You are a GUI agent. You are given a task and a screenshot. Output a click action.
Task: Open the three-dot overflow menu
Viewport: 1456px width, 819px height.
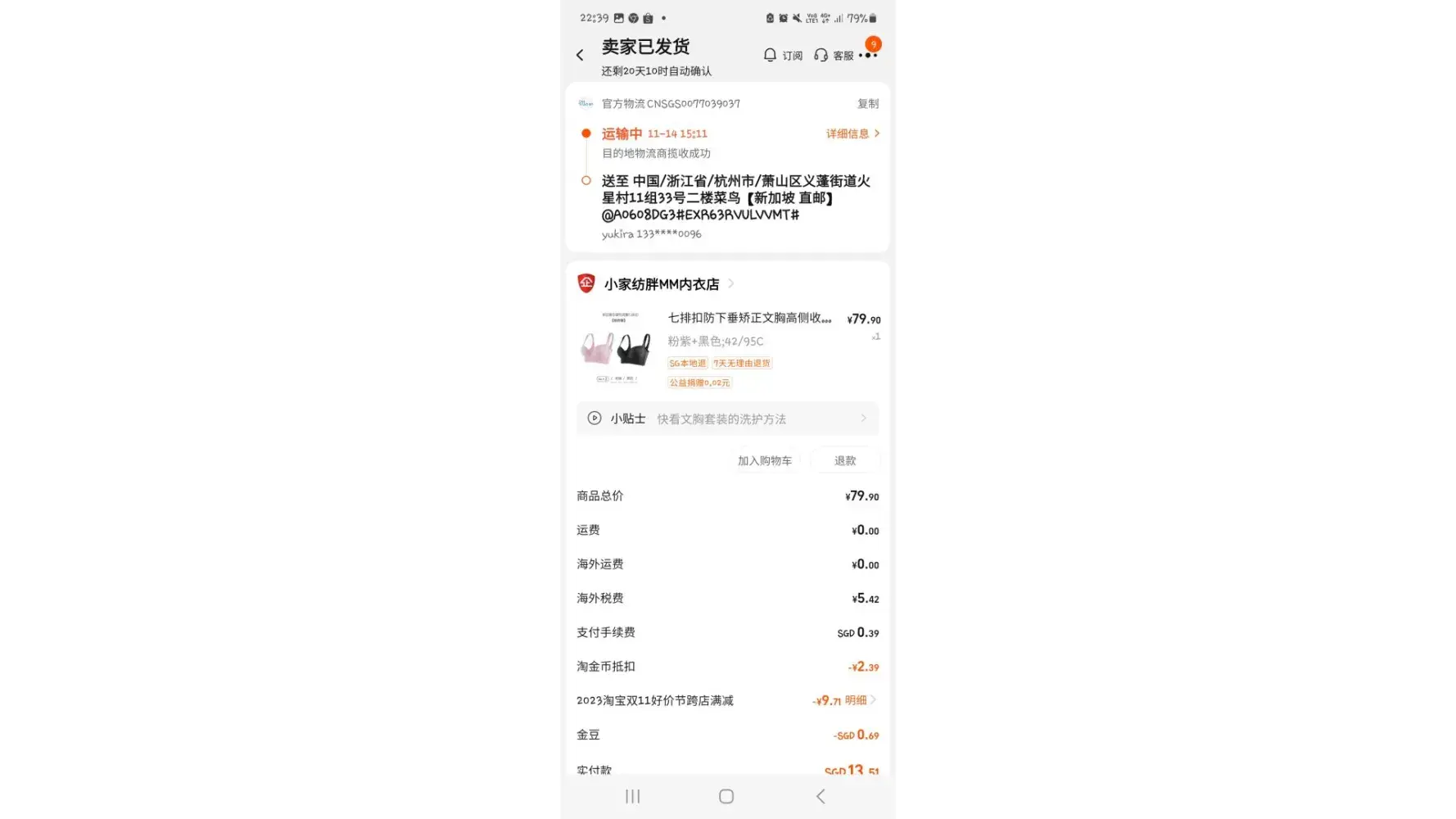(x=869, y=55)
